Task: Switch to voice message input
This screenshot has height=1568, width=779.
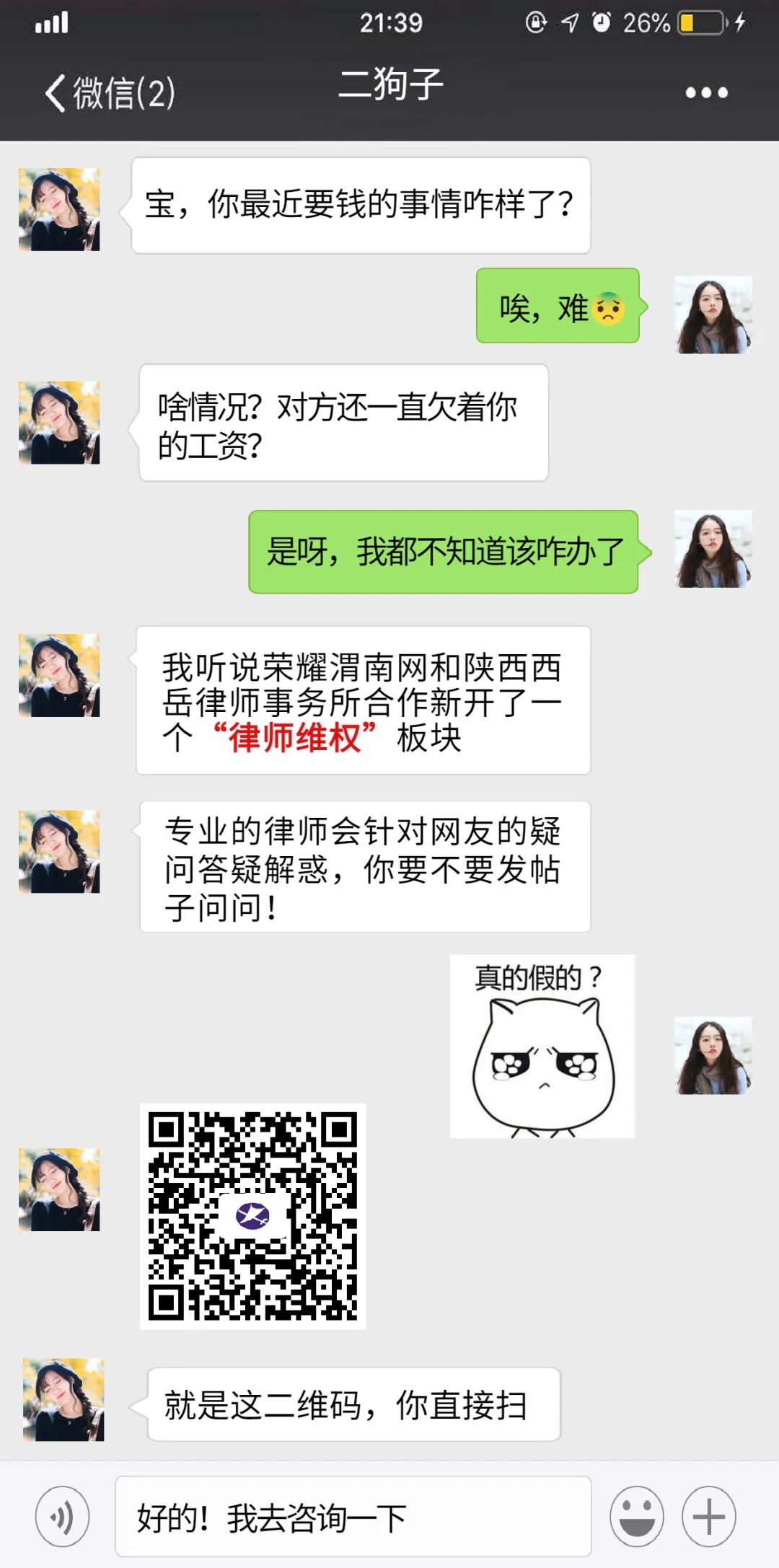Action: [x=63, y=1516]
